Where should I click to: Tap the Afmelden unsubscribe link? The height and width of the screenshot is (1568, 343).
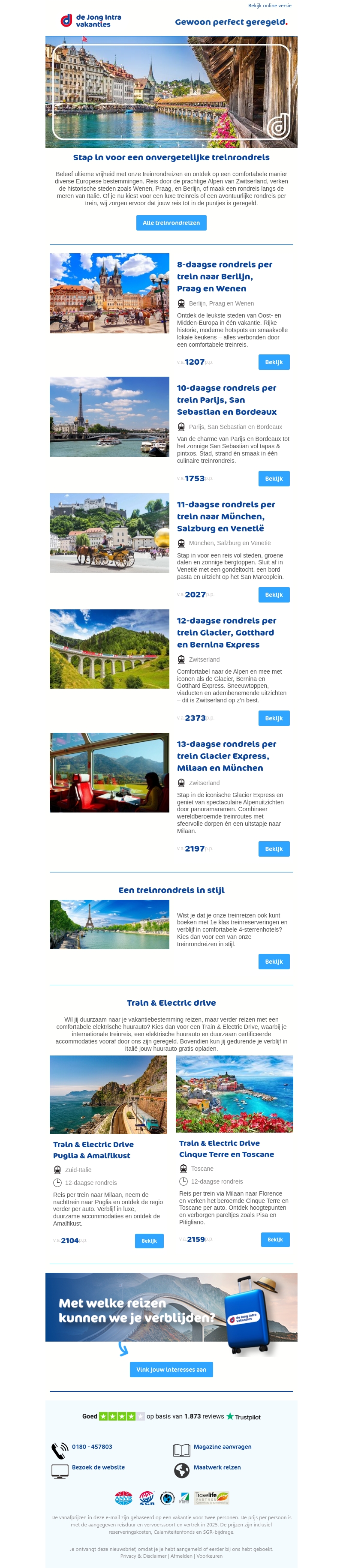tap(181, 1556)
